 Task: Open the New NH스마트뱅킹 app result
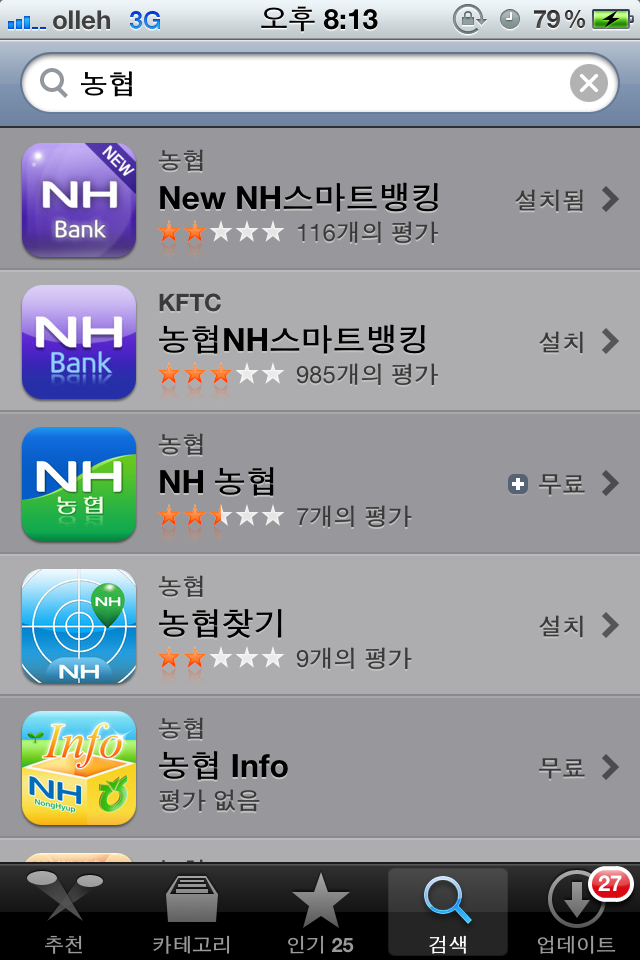coord(320,200)
